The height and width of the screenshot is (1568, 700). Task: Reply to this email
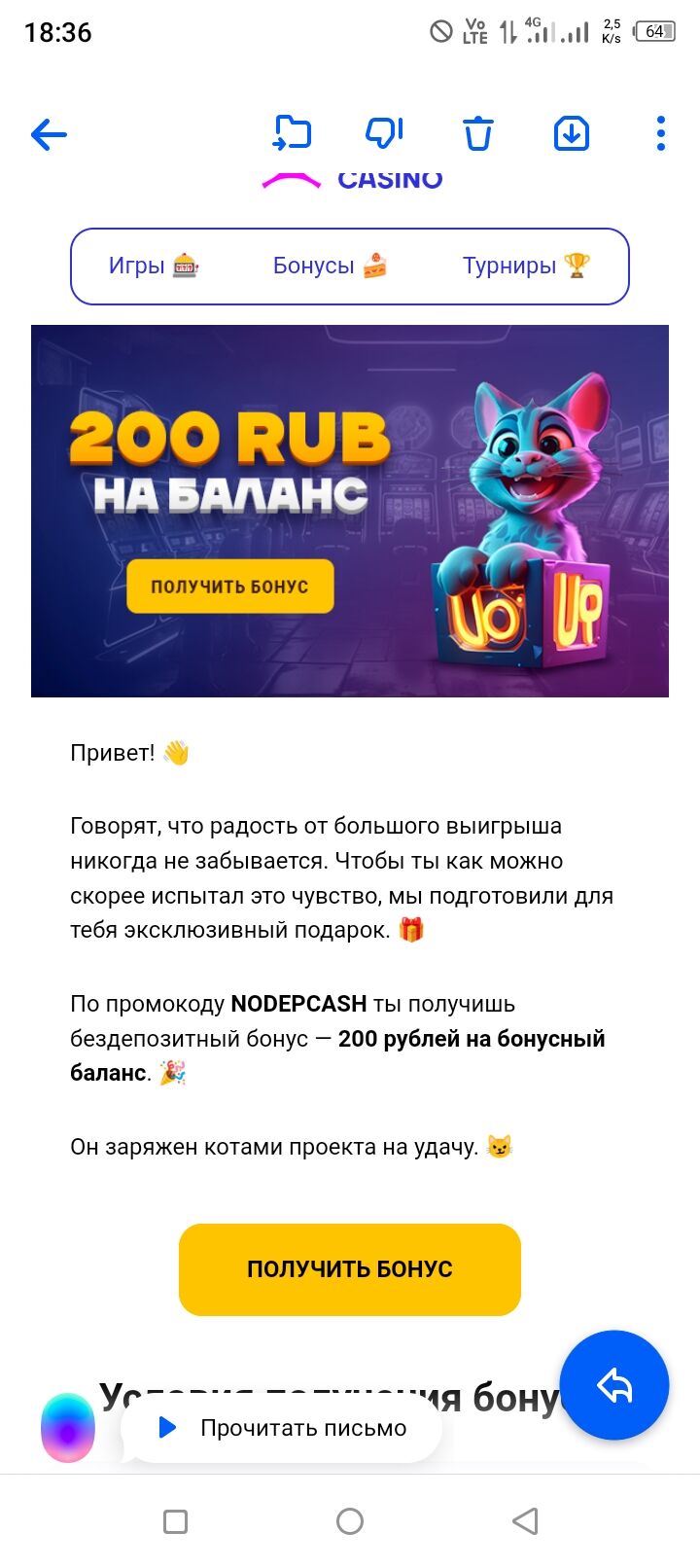click(614, 1385)
